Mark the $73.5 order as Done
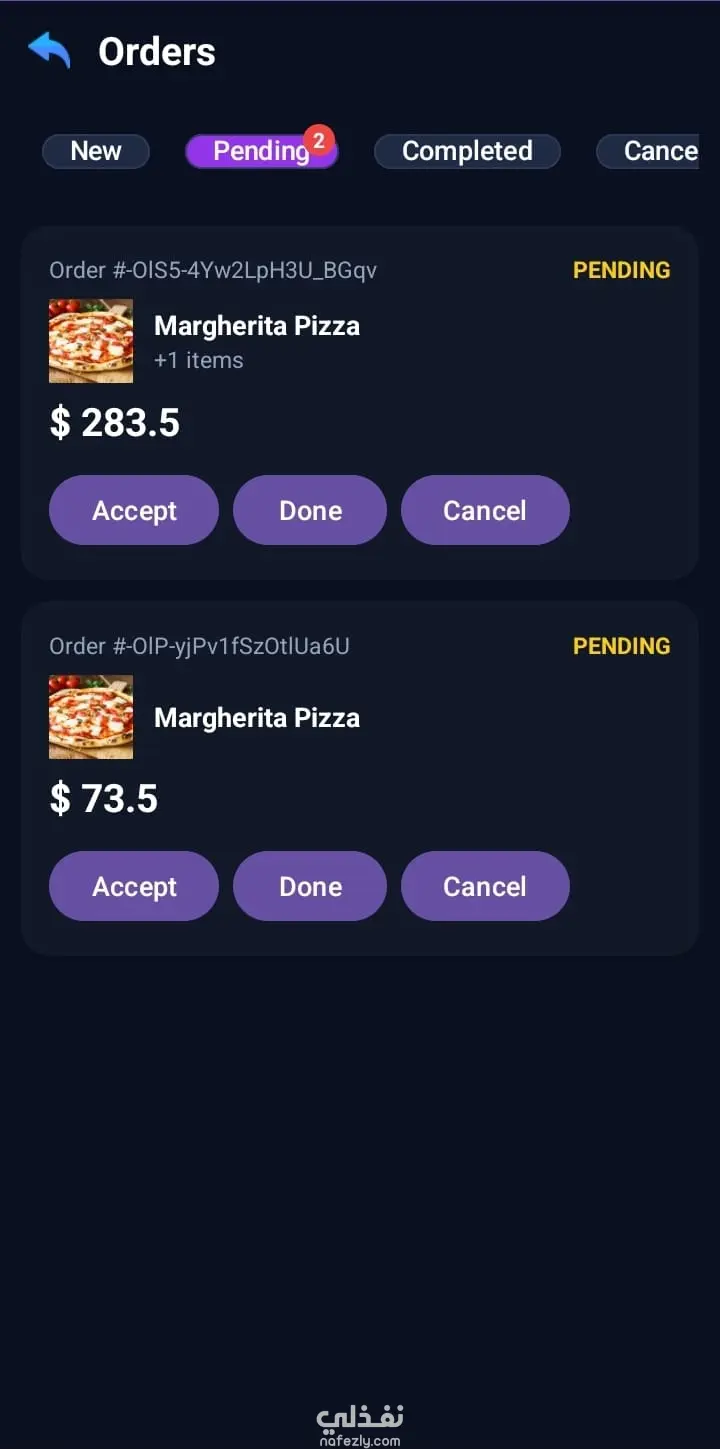This screenshot has height=1449, width=720. 310,886
